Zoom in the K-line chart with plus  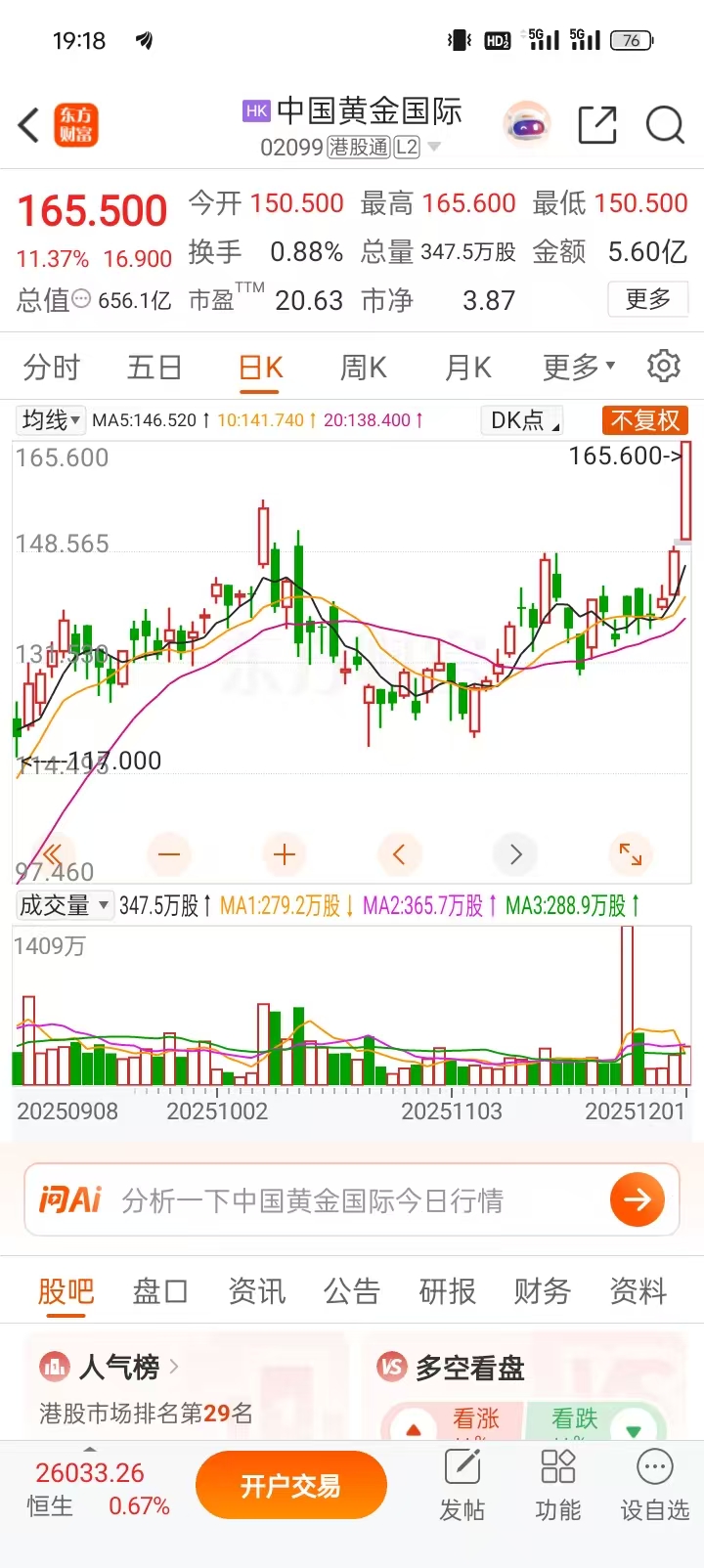tap(285, 854)
